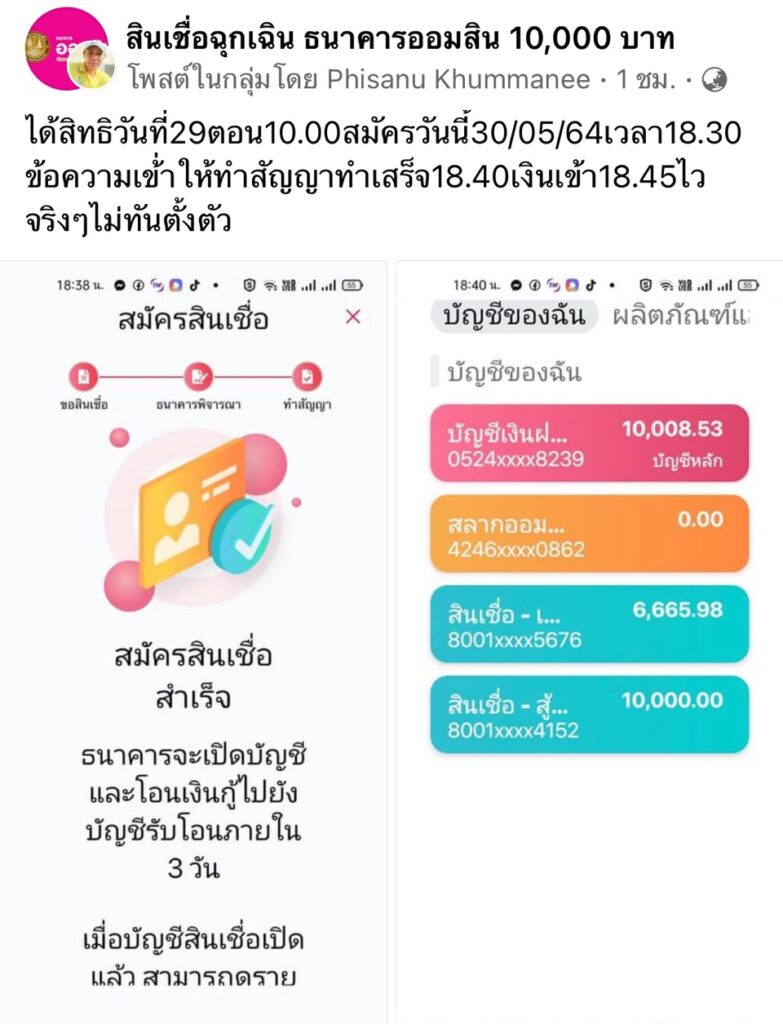
Task: Open the สินเชื่อฉุกเฉิน ธนาคารออมสิน group page
Action: click(x=400, y=39)
